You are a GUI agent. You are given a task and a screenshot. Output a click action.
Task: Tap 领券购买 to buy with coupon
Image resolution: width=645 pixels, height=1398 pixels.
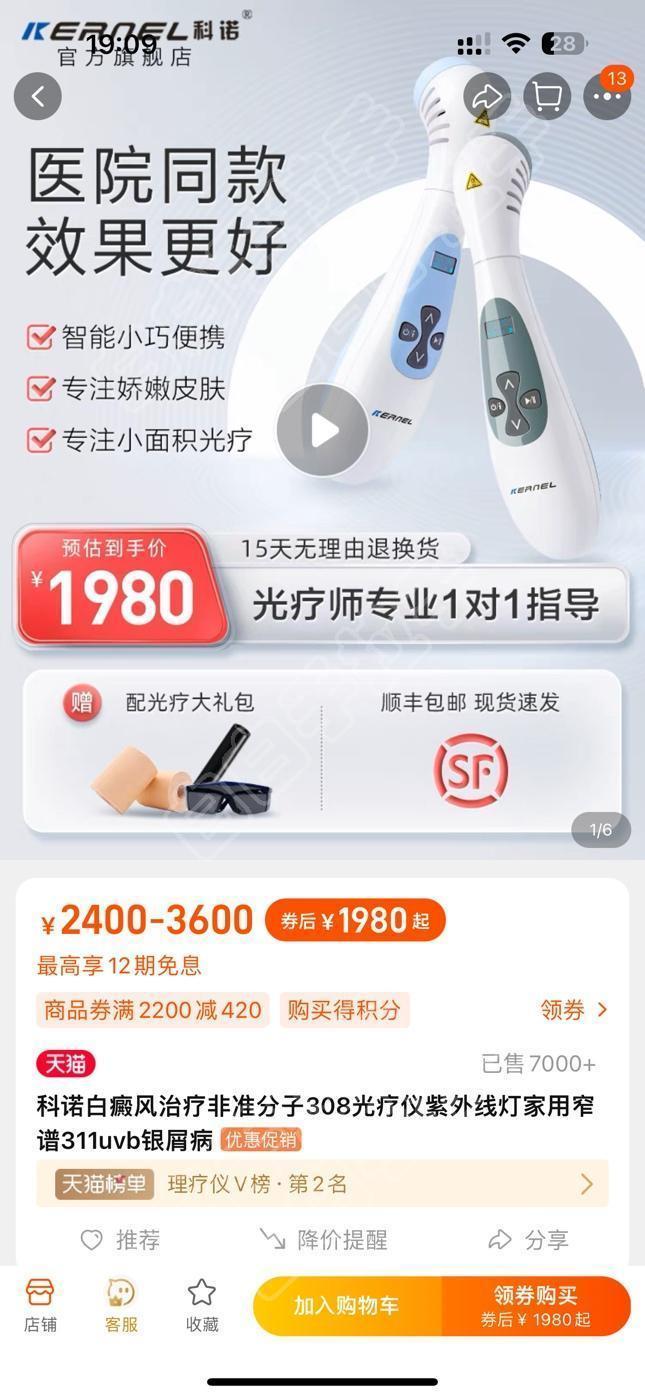(536, 1306)
